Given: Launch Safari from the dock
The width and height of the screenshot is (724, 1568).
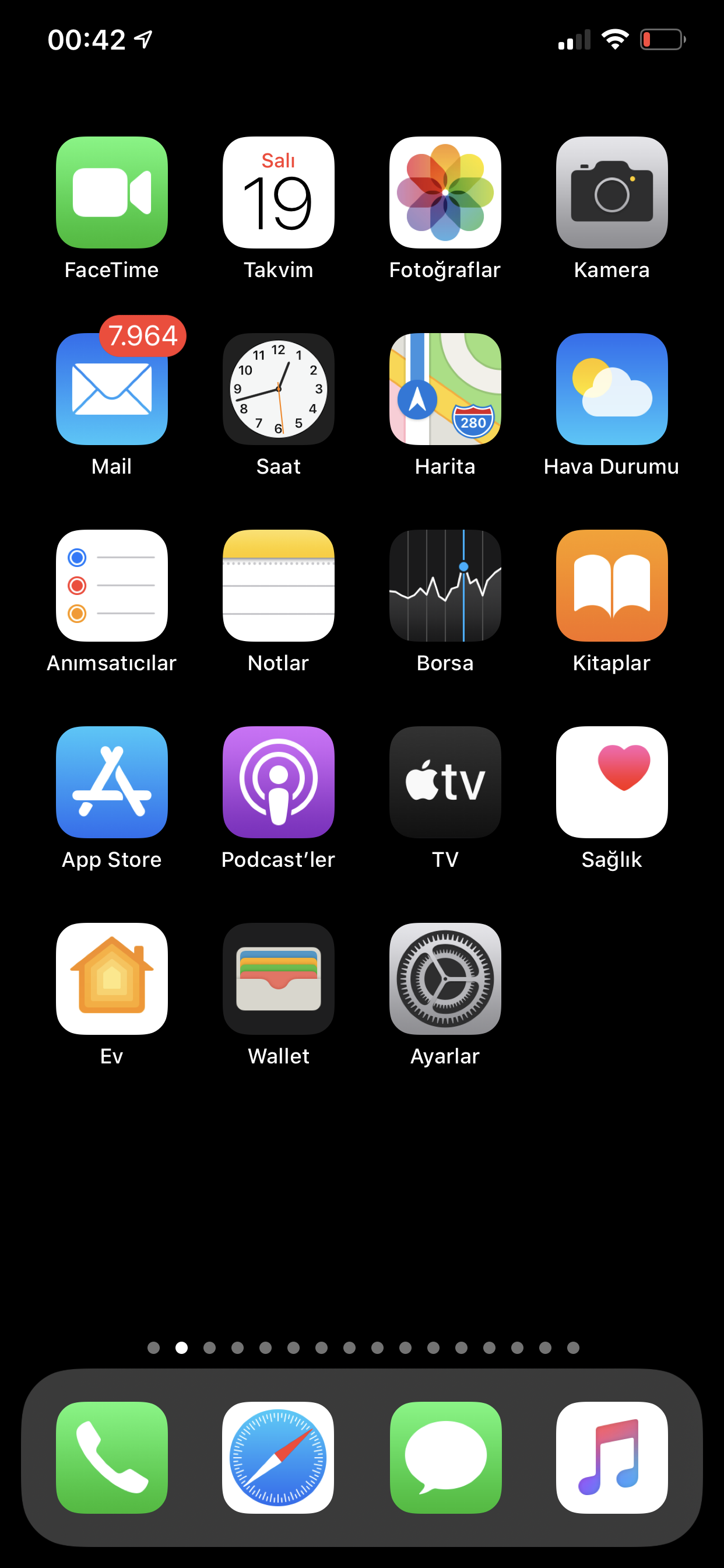Looking at the screenshot, I should pyautogui.click(x=278, y=1458).
